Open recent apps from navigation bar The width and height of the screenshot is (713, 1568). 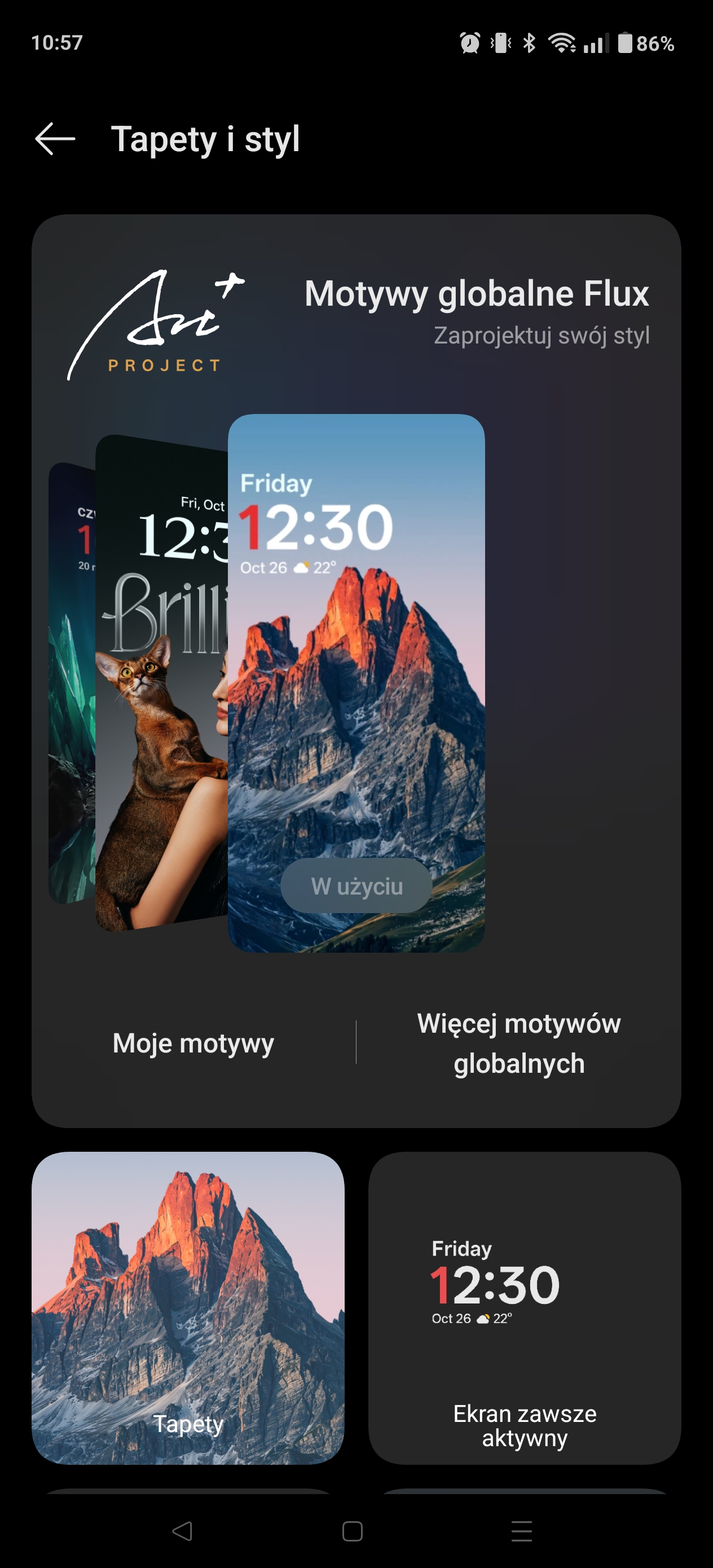coord(522,1531)
